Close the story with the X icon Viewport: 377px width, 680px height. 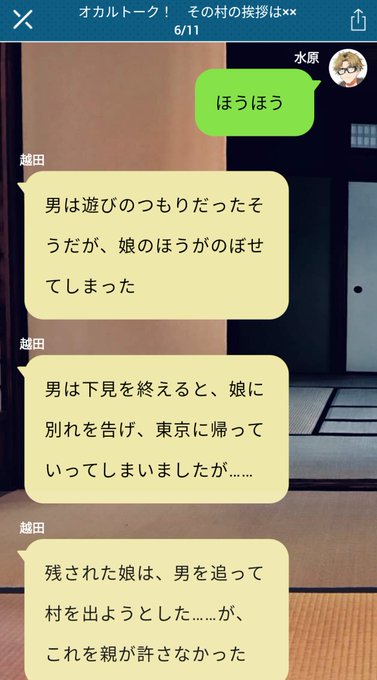point(23,20)
